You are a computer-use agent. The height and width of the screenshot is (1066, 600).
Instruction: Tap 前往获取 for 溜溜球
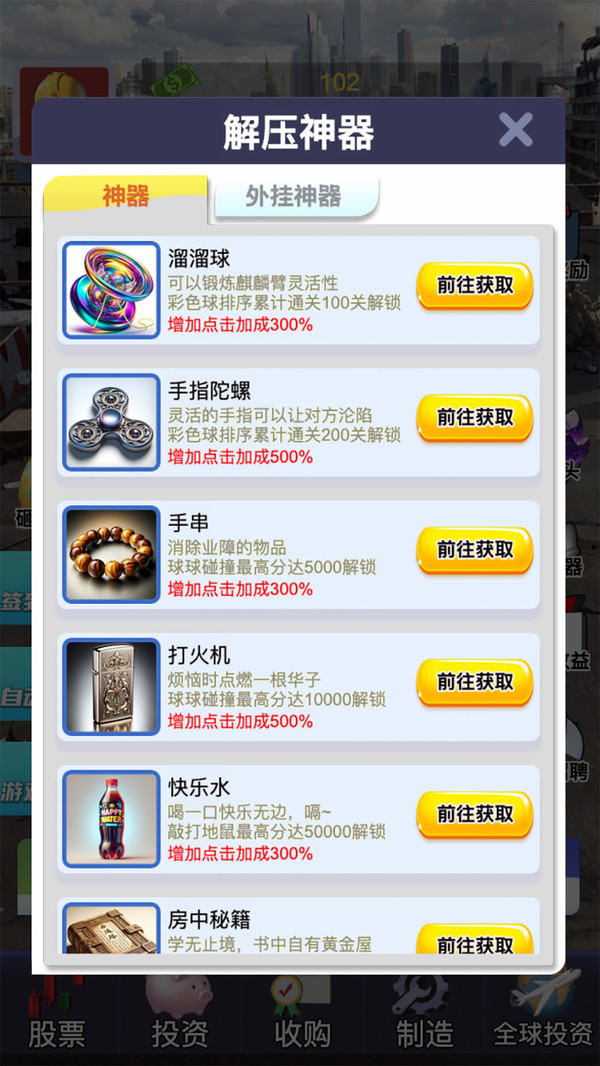(x=474, y=287)
